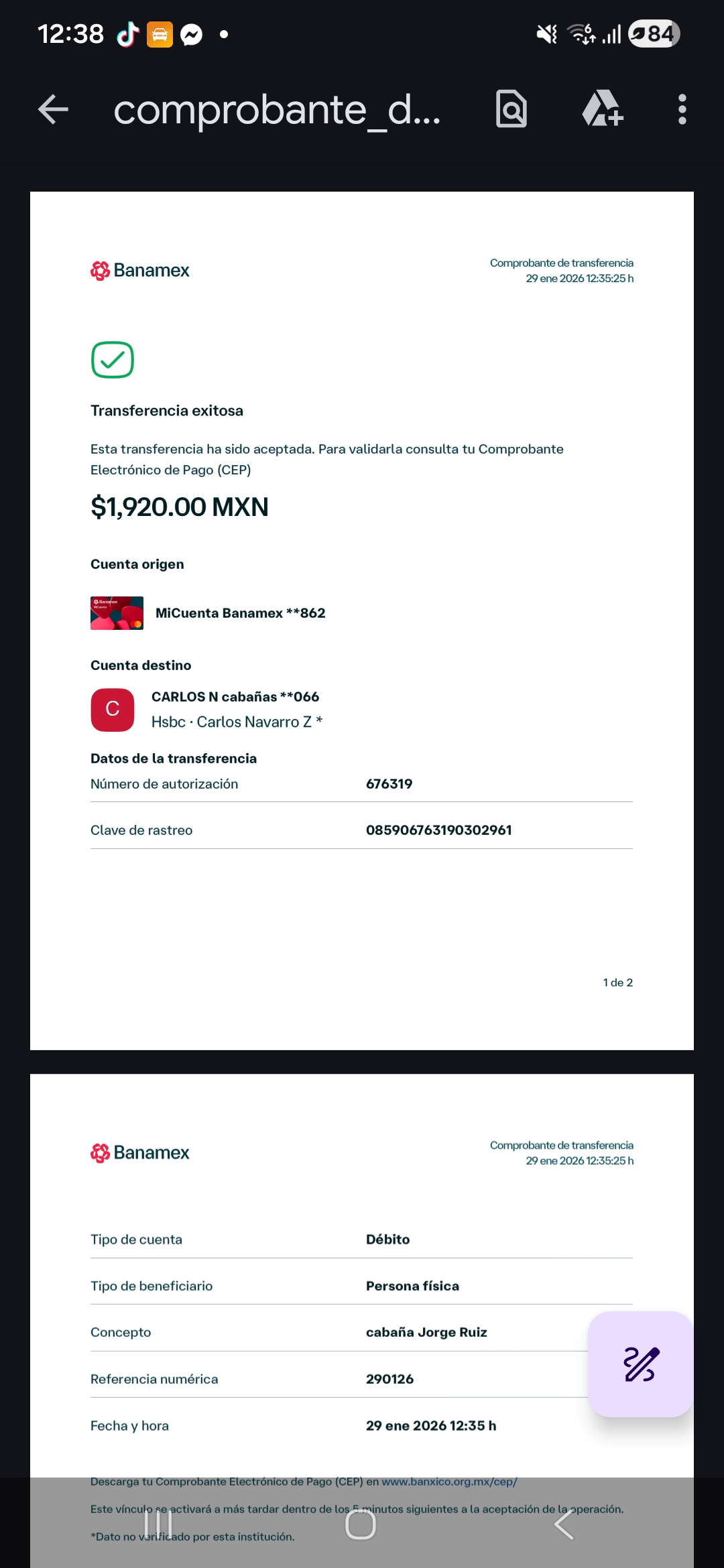
Task: Open the www.banxico.org.mx/cep/ link
Action: (x=449, y=1482)
